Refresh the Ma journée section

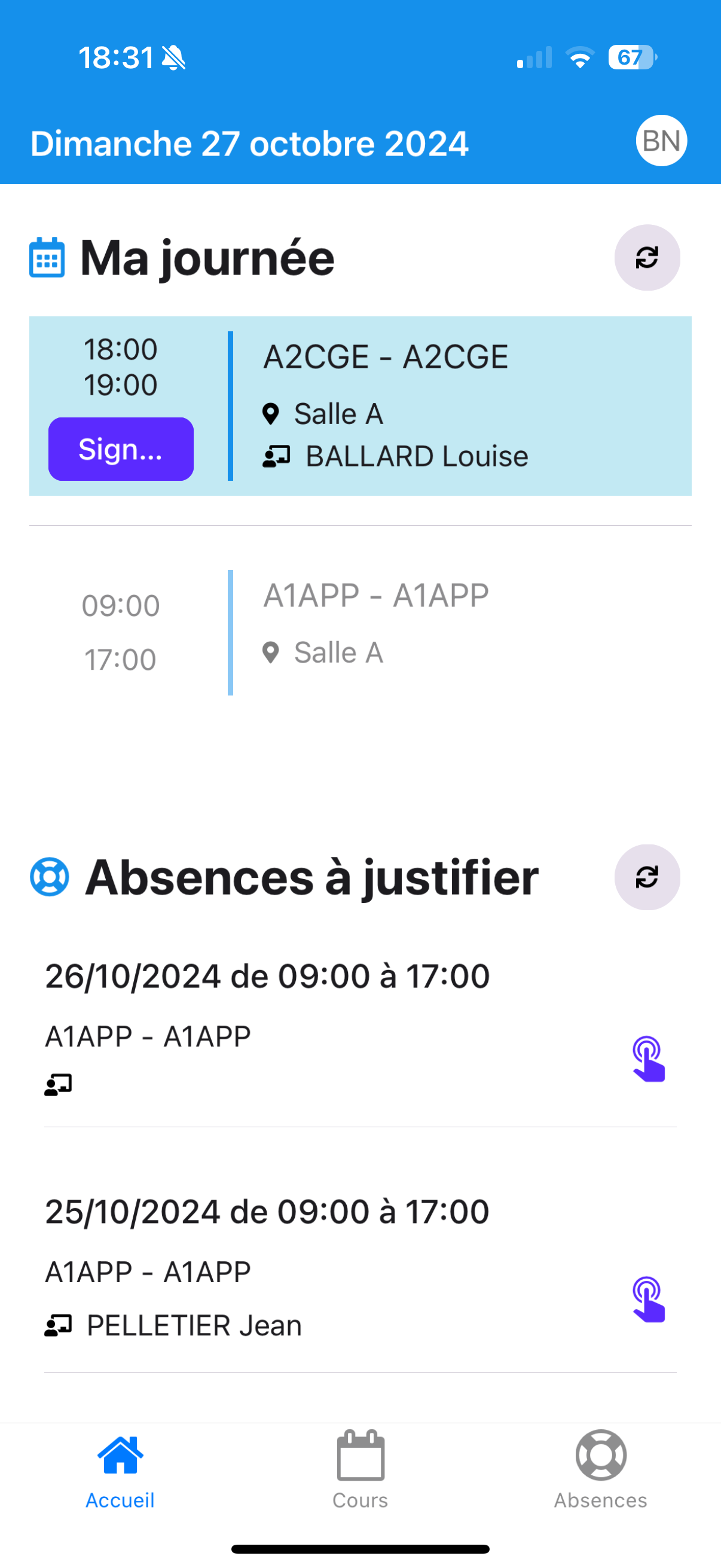(x=647, y=258)
